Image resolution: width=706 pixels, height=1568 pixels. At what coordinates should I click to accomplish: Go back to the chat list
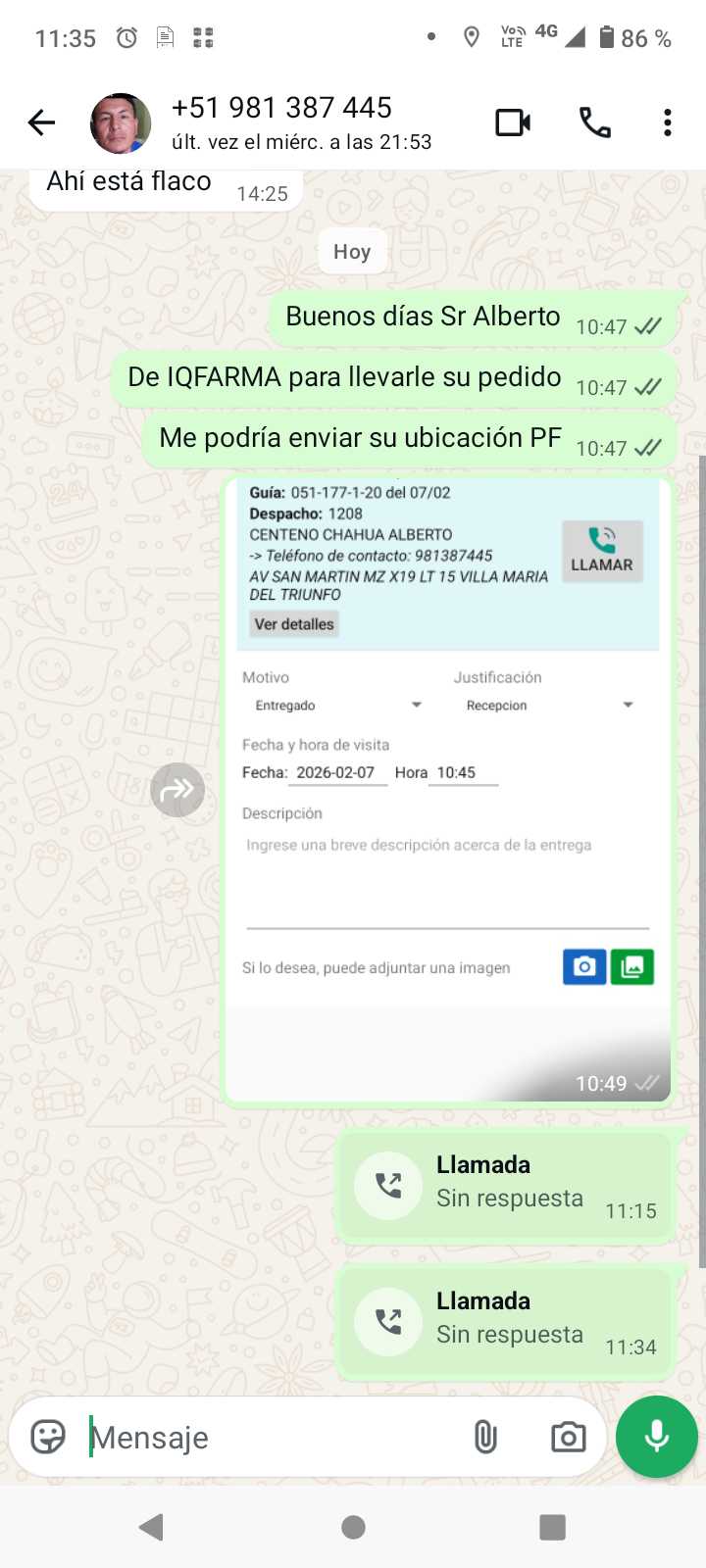pyautogui.click(x=41, y=122)
